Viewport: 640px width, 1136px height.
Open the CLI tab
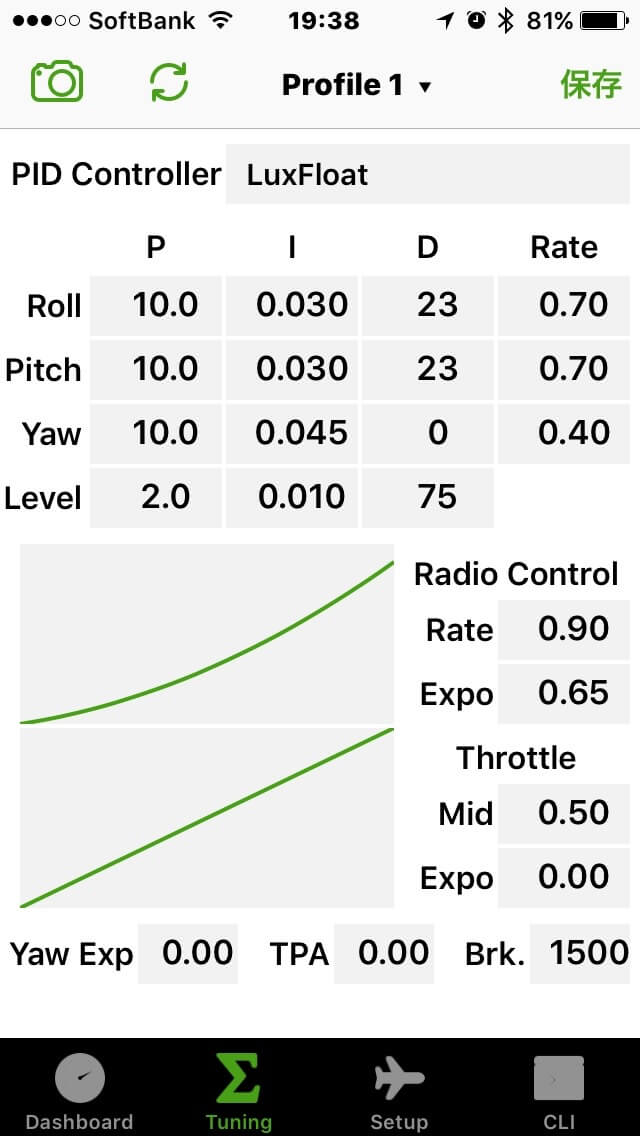(x=559, y=1092)
